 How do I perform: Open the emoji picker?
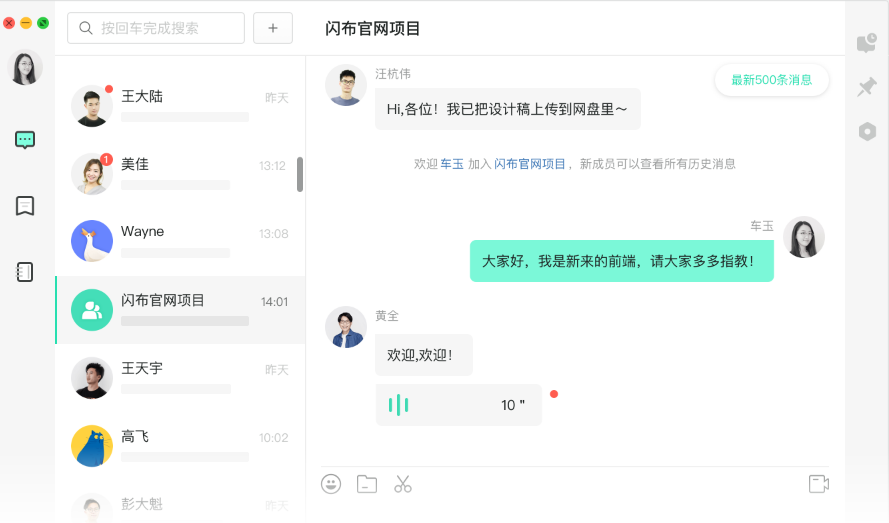pos(331,484)
